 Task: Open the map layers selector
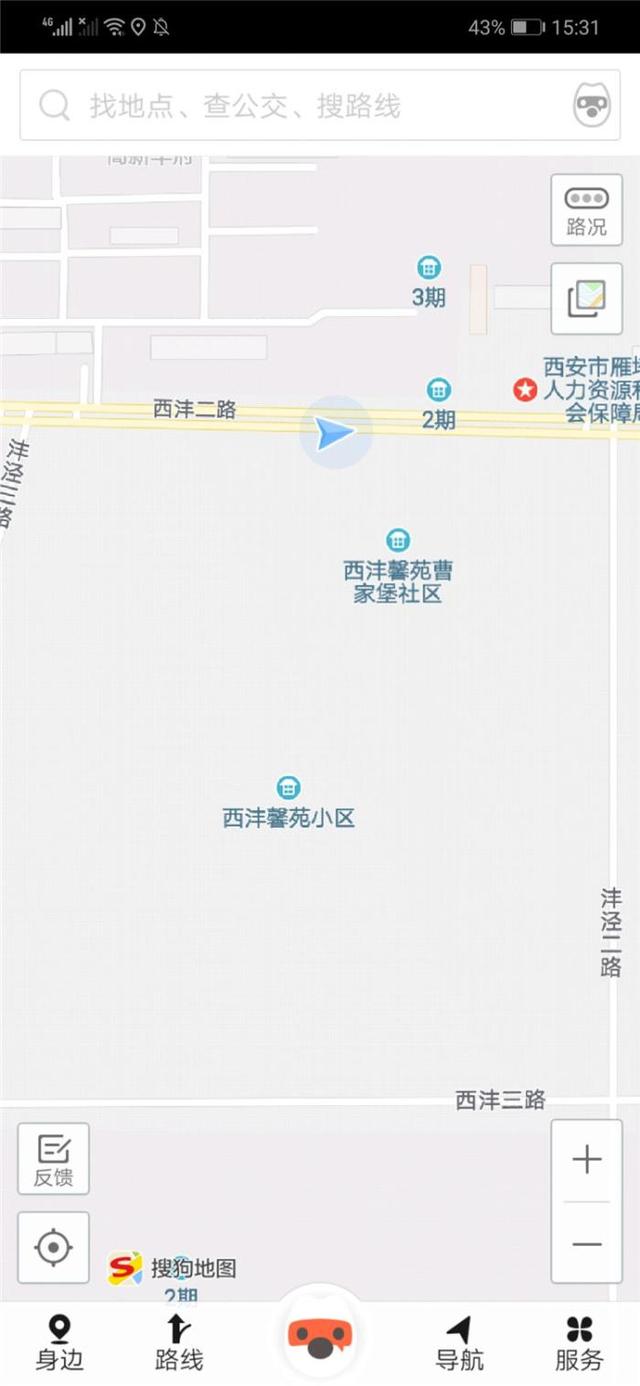pos(586,298)
